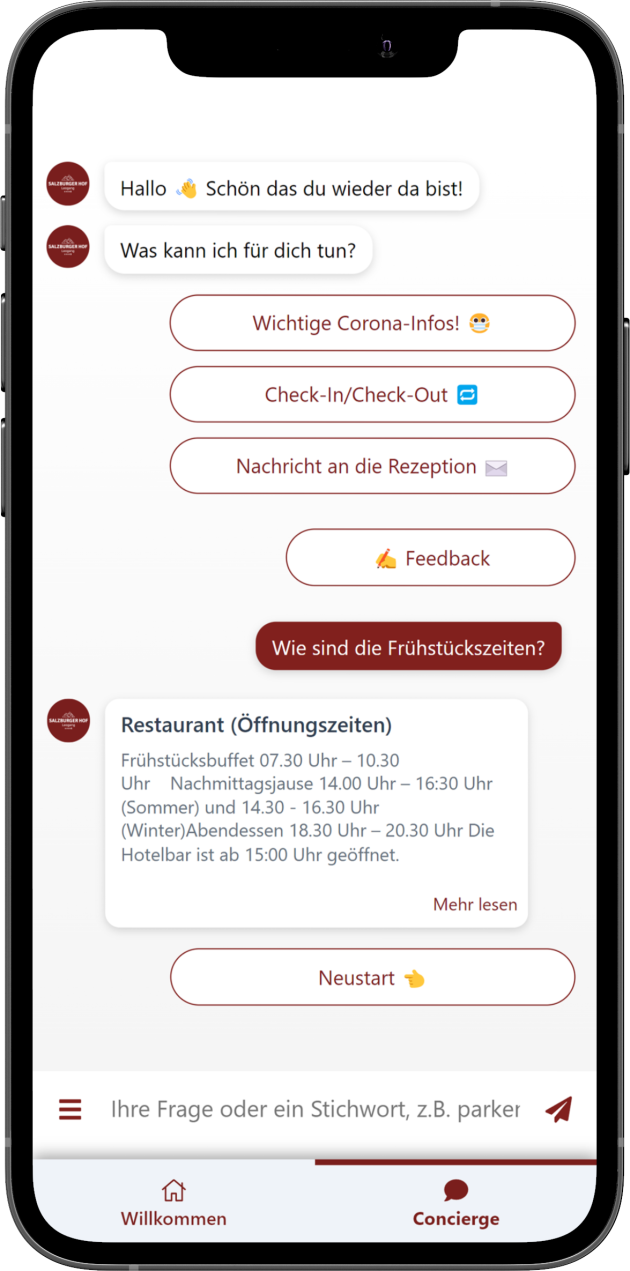
Task: Give Feedback via the Feedback button
Action: [431, 558]
